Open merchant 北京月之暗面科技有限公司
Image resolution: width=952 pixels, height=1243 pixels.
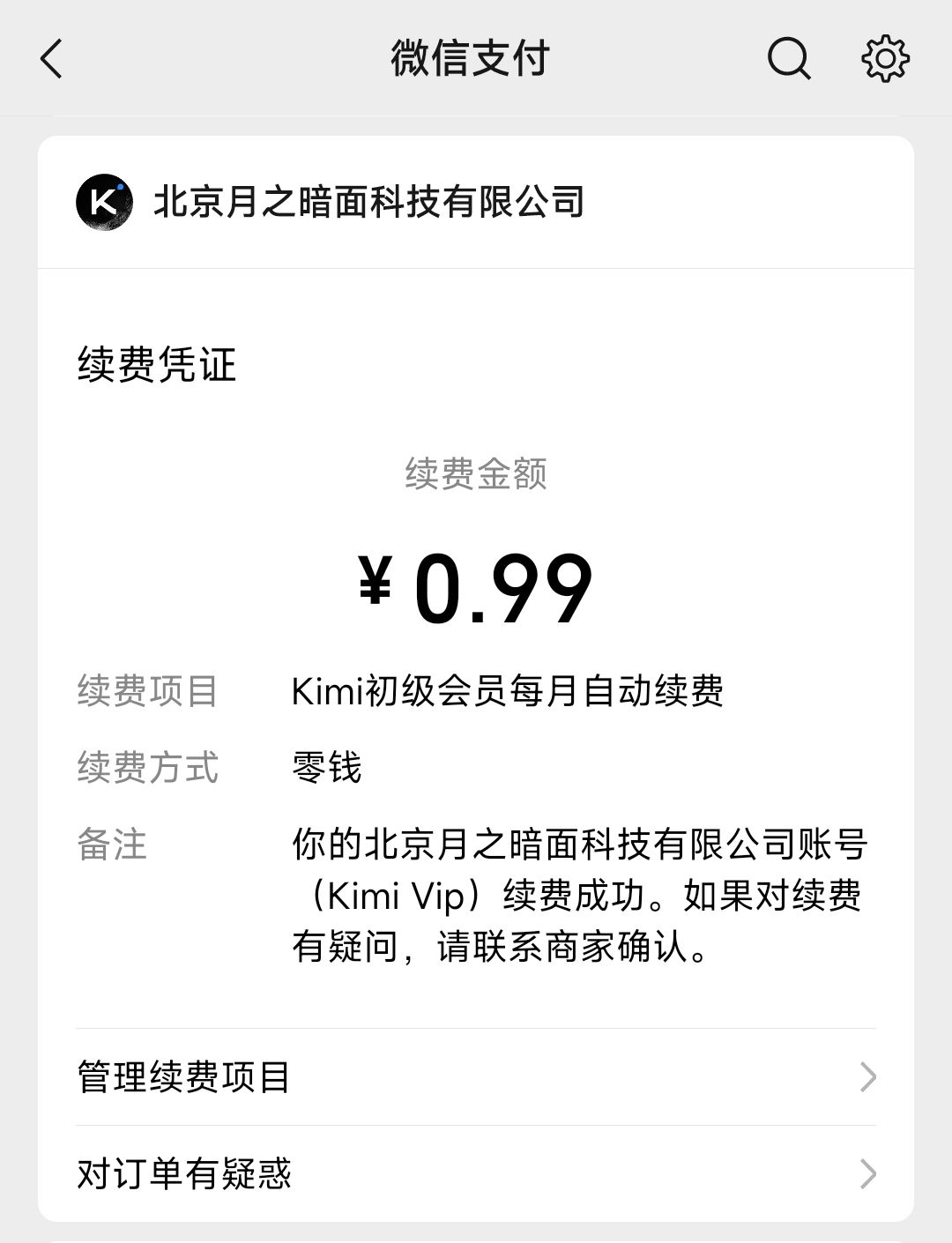click(476, 202)
